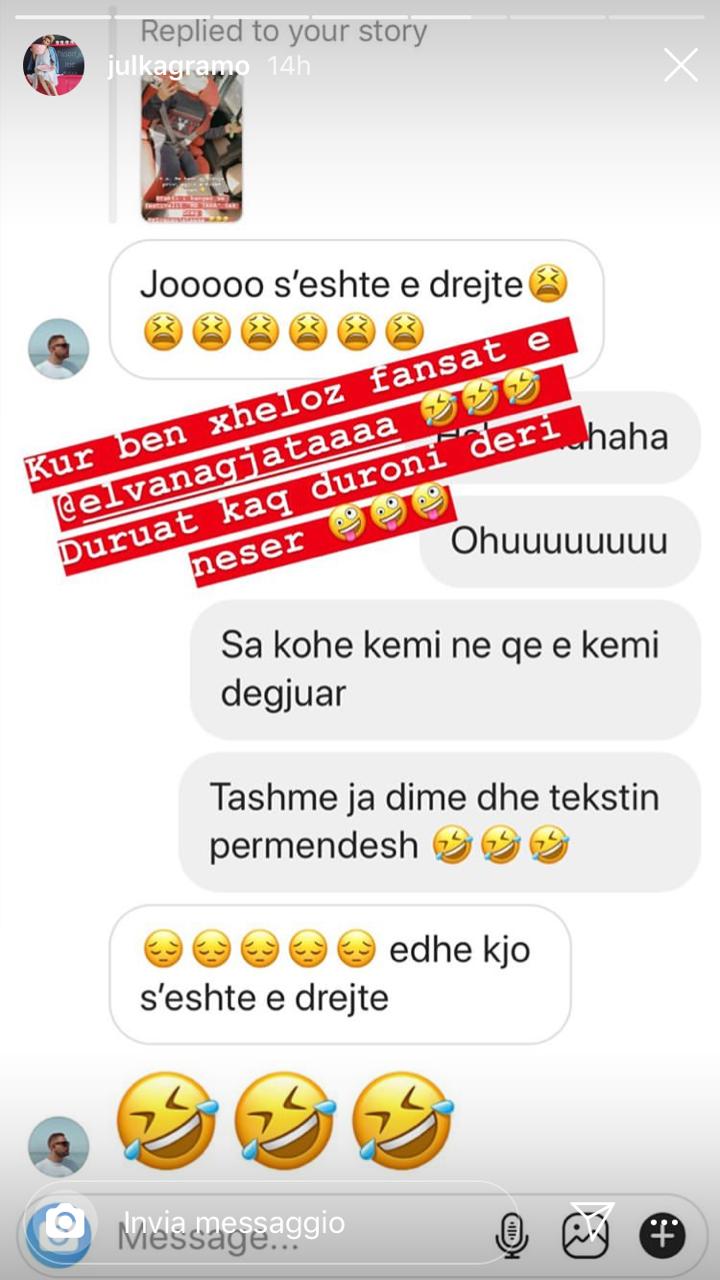This screenshot has width=720, height=1280.
Task: Tap julkagramo's profile picture
Action: (54, 66)
